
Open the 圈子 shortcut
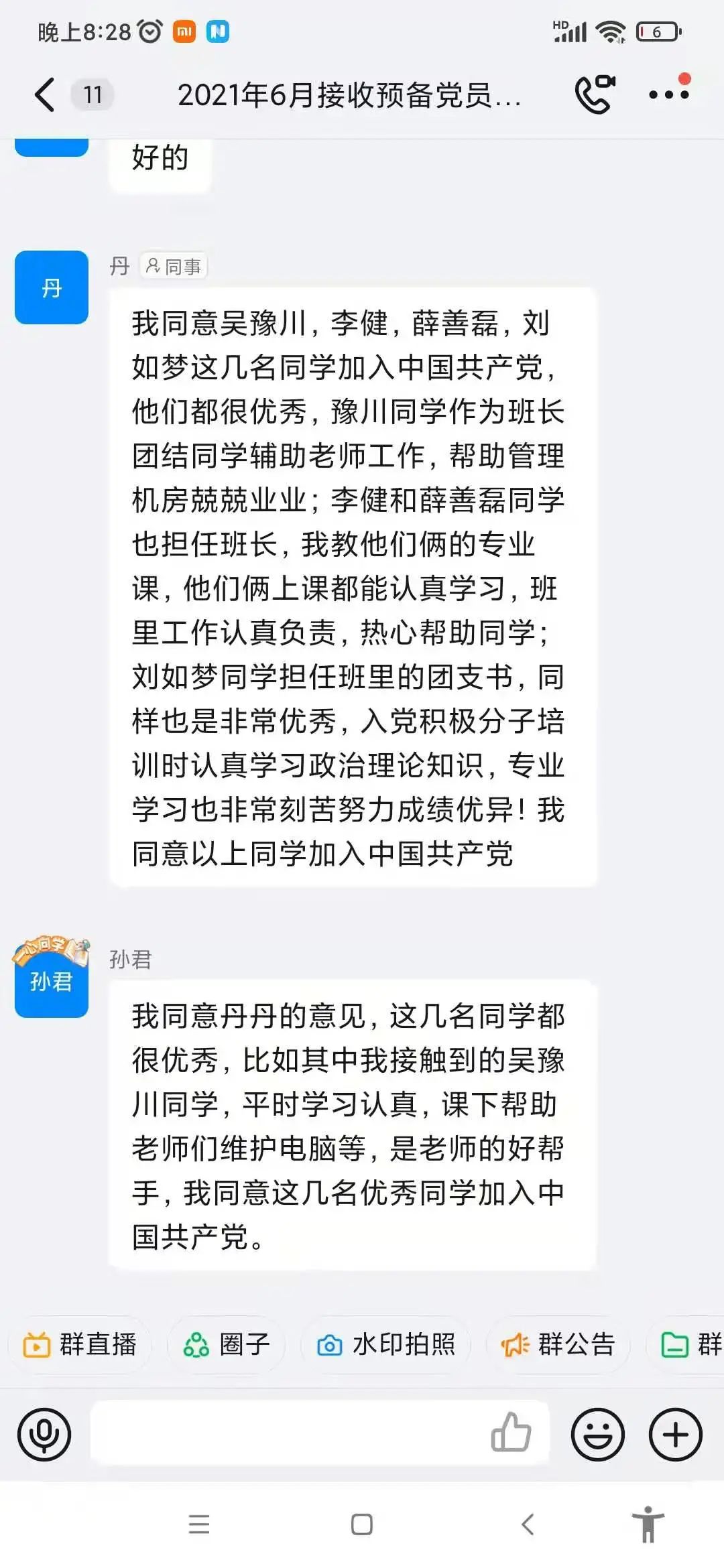click(x=227, y=1344)
